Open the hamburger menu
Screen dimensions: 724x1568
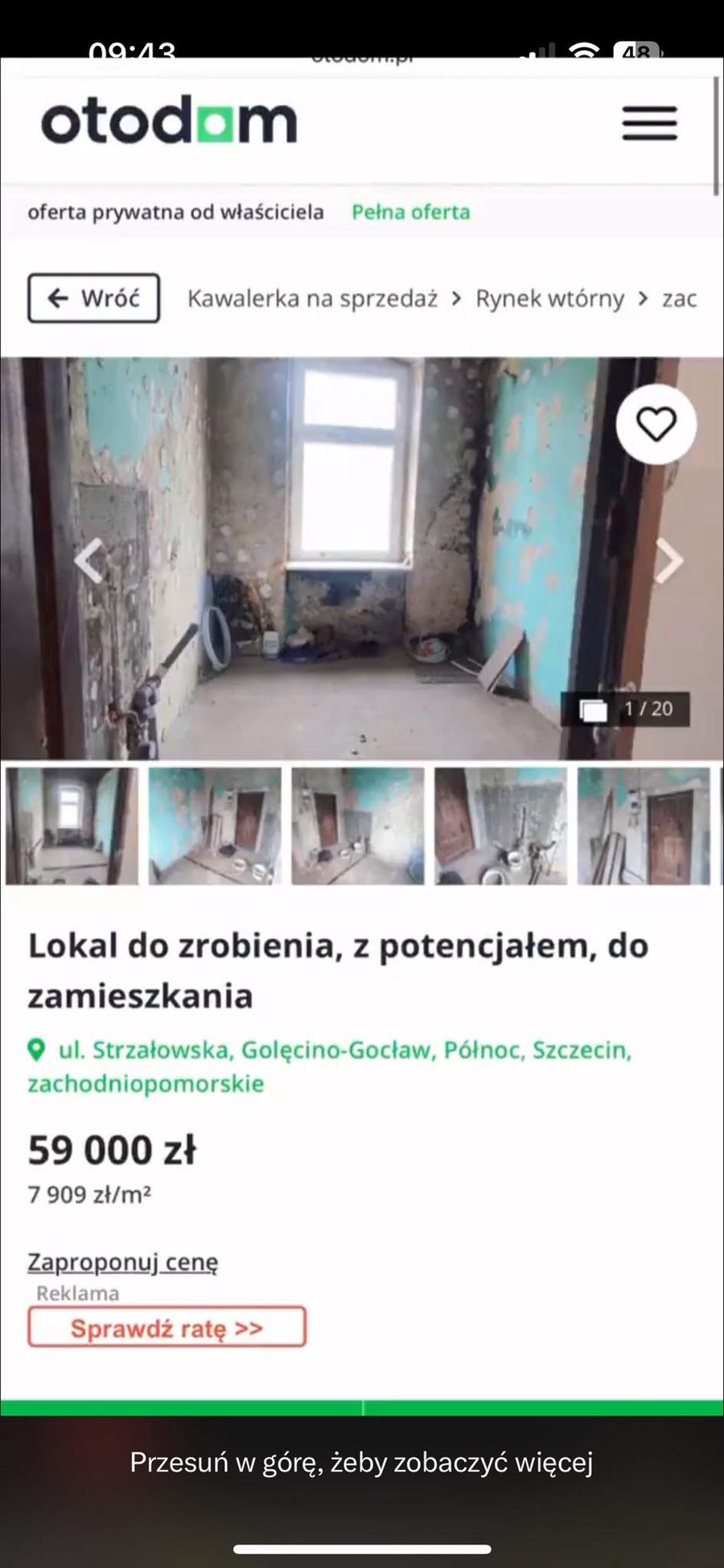(x=649, y=123)
